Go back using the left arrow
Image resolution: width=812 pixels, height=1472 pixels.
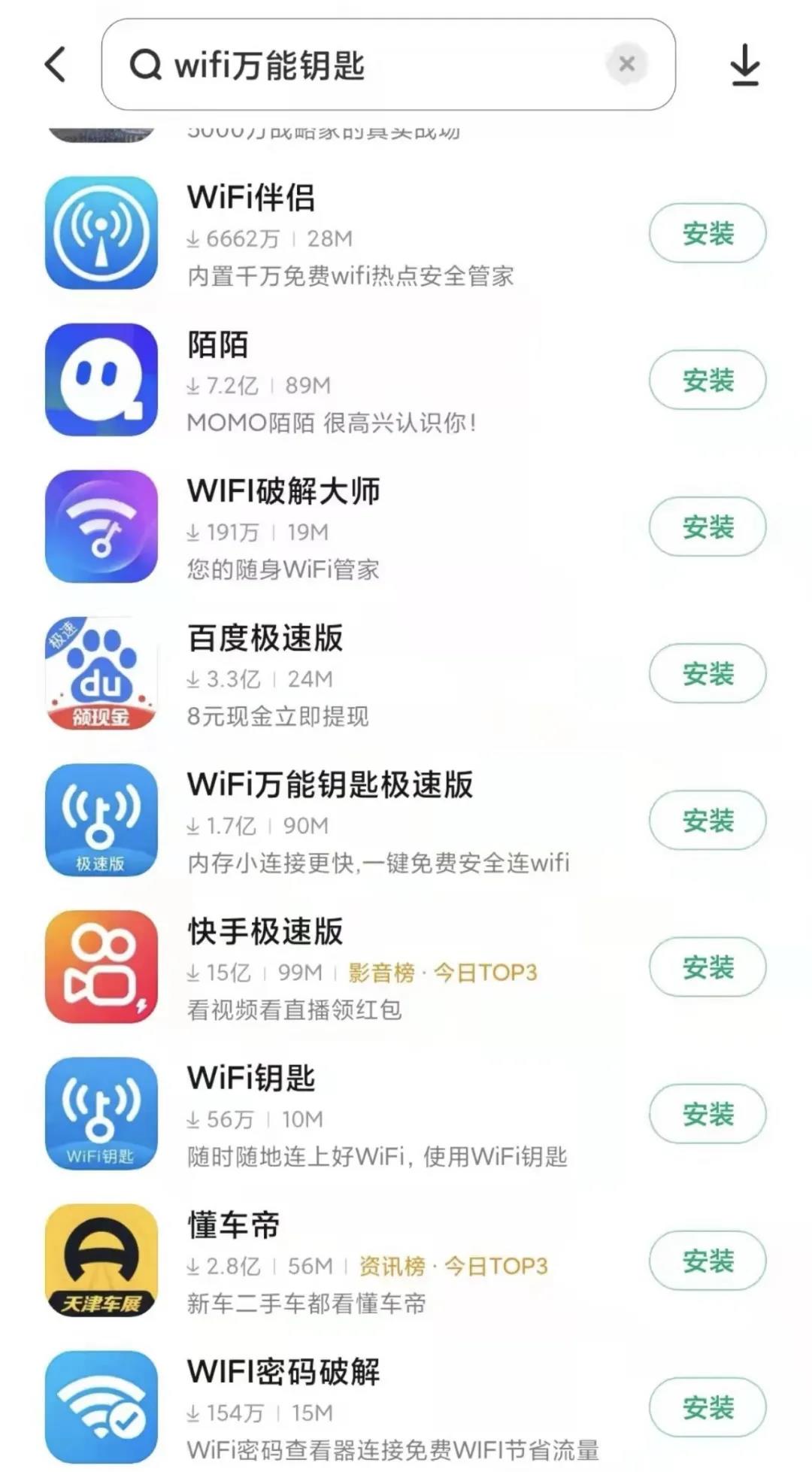pyautogui.click(x=54, y=64)
